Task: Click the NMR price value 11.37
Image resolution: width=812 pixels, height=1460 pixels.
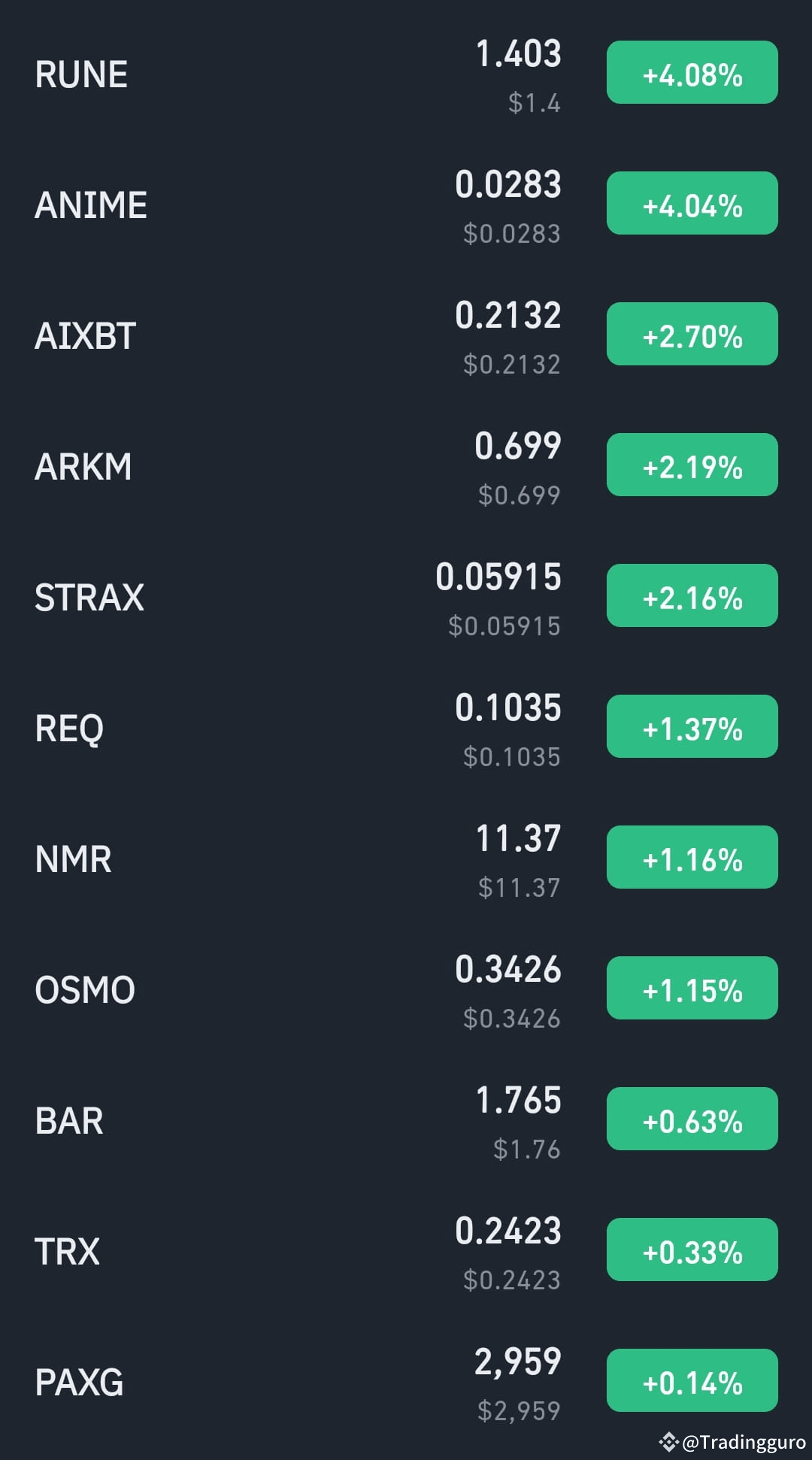Action: (519, 841)
